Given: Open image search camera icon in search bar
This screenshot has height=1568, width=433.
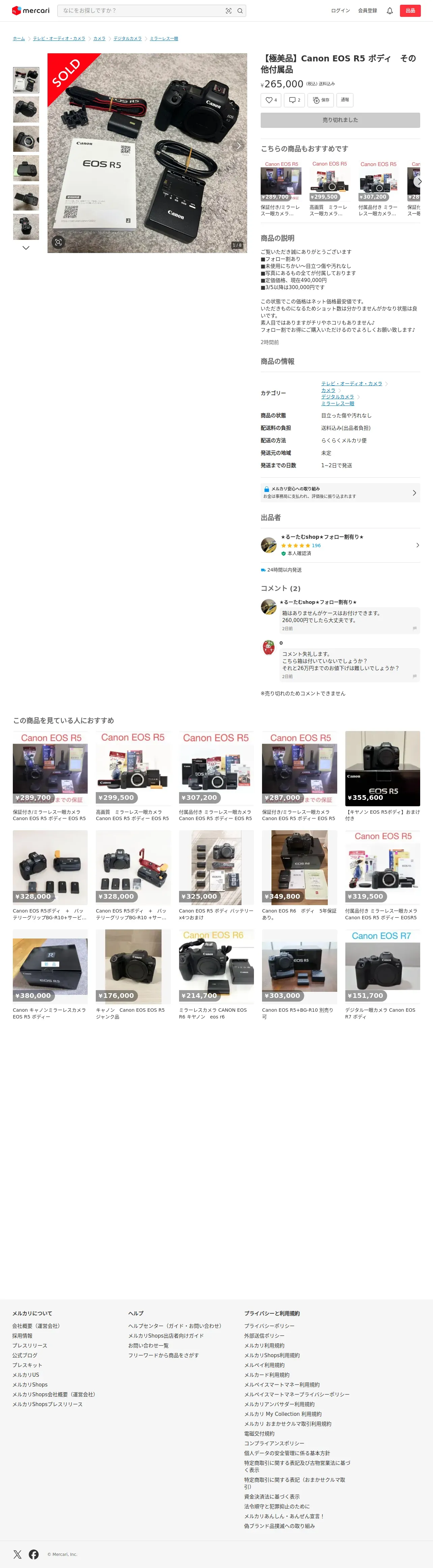Looking at the screenshot, I should 229,10.
